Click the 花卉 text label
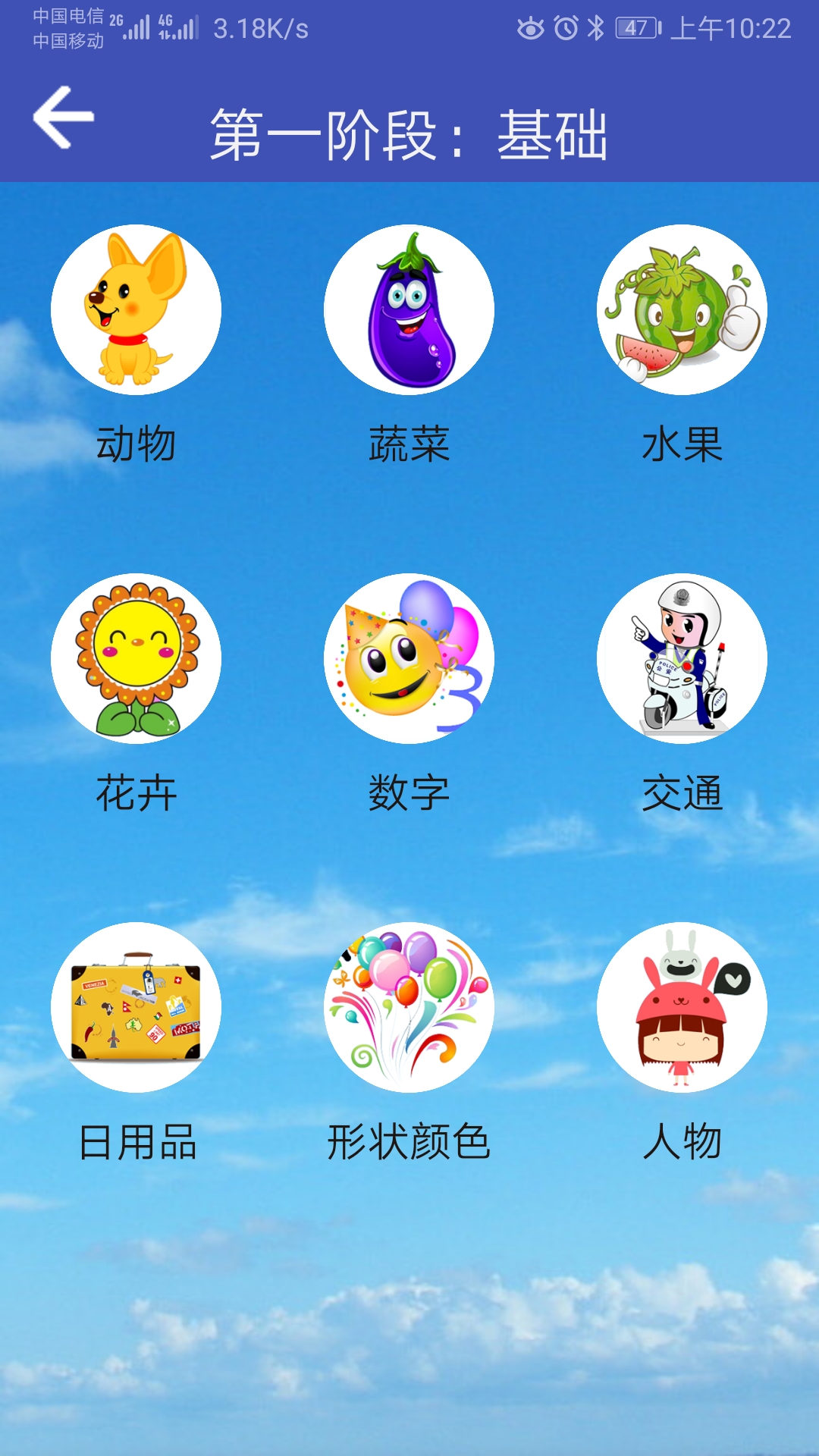The height and width of the screenshot is (1456, 819). (x=136, y=792)
